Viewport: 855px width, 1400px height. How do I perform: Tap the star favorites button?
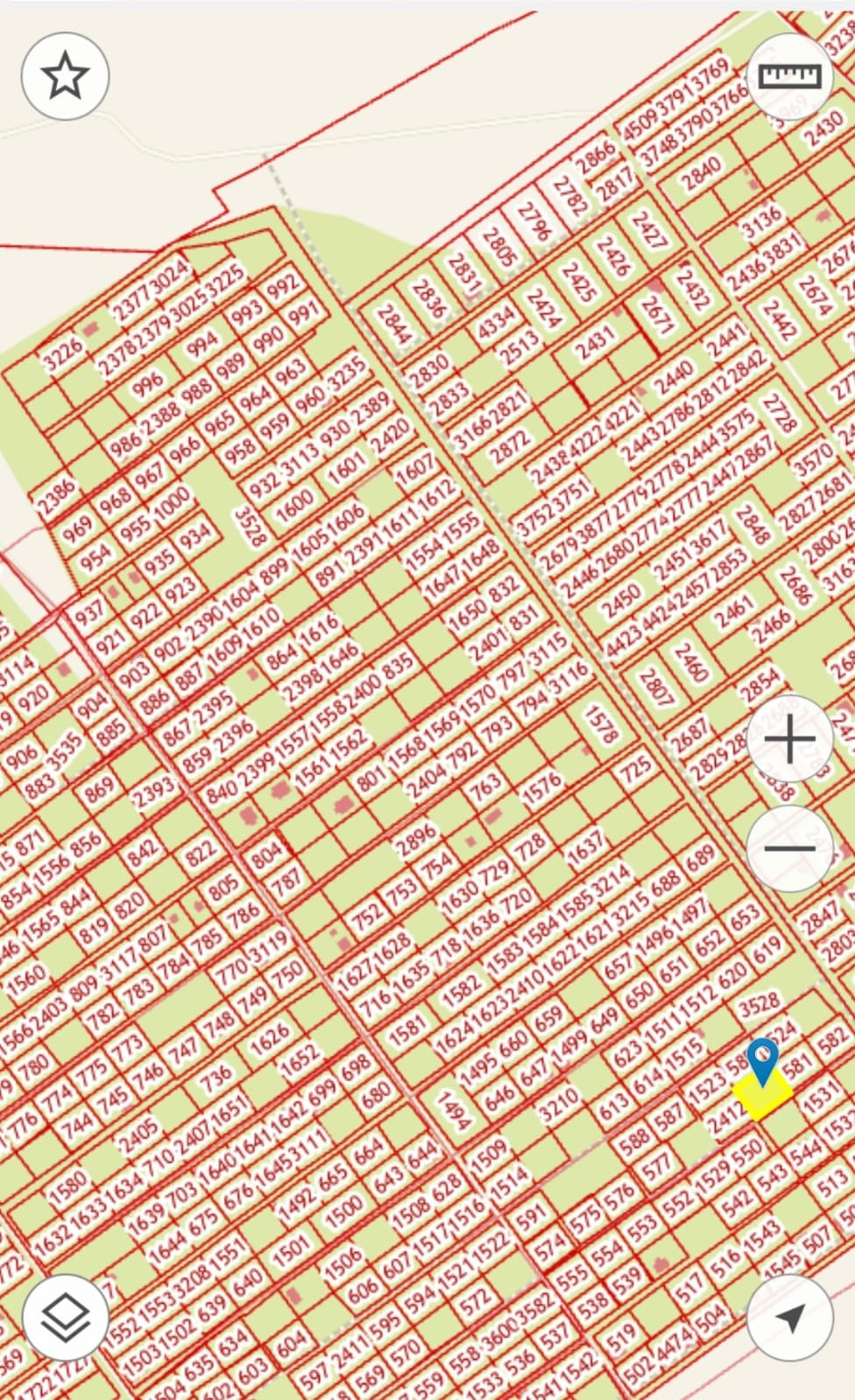(66, 76)
